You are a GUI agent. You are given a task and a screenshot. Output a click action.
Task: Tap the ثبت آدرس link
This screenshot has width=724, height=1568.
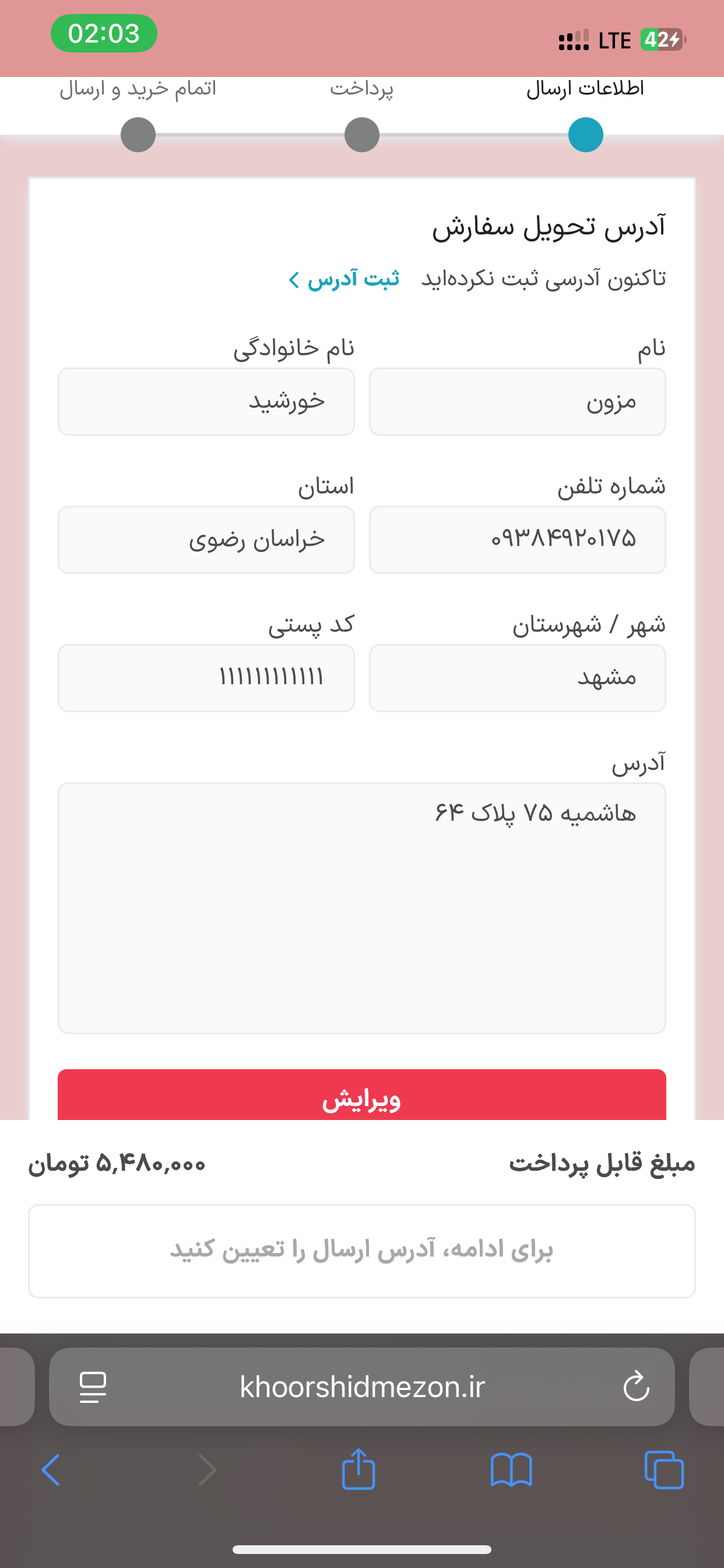click(x=345, y=279)
